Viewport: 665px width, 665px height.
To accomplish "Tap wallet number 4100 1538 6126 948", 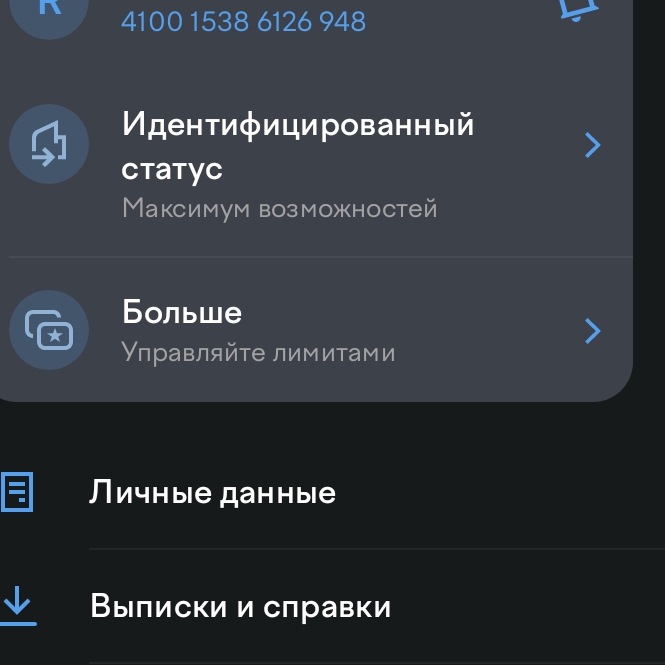I will (x=243, y=20).
